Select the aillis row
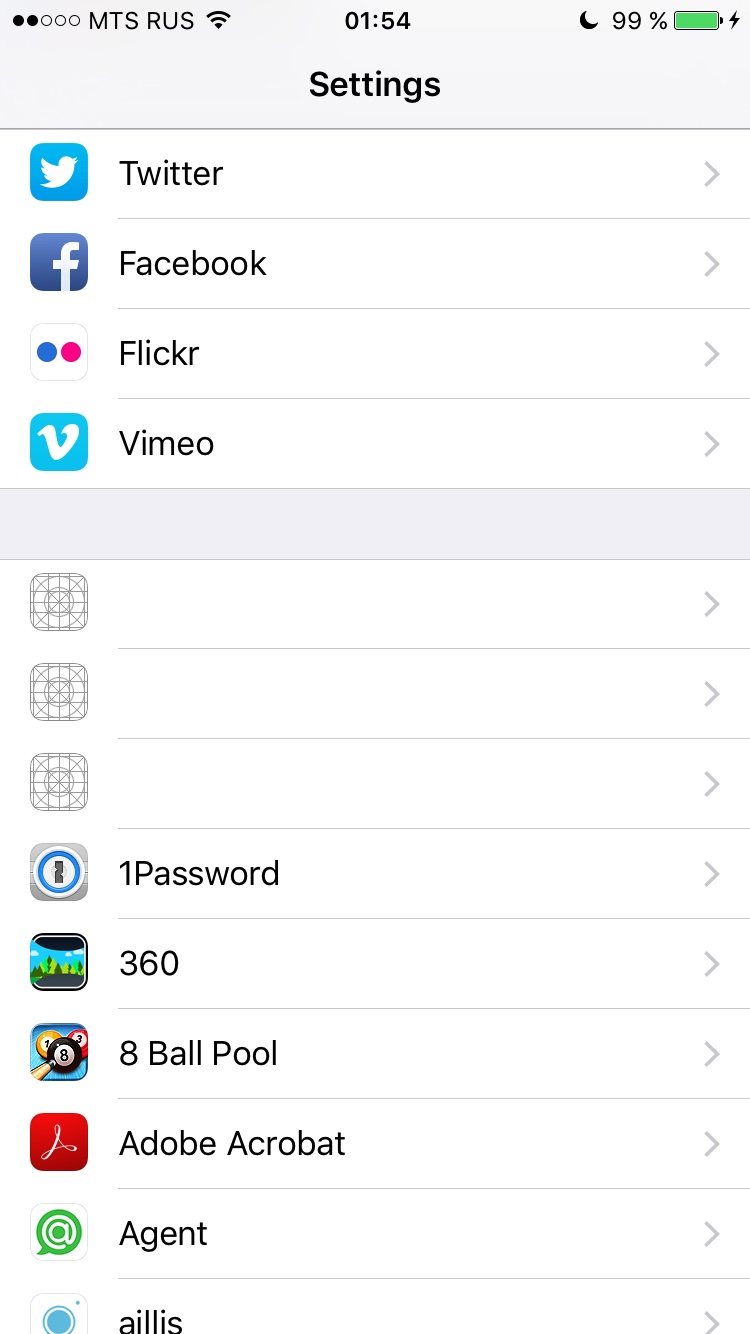Image resolution: width=750 pixels, height=1334 pixels. pyautogui.click(x=375, y=1314)
